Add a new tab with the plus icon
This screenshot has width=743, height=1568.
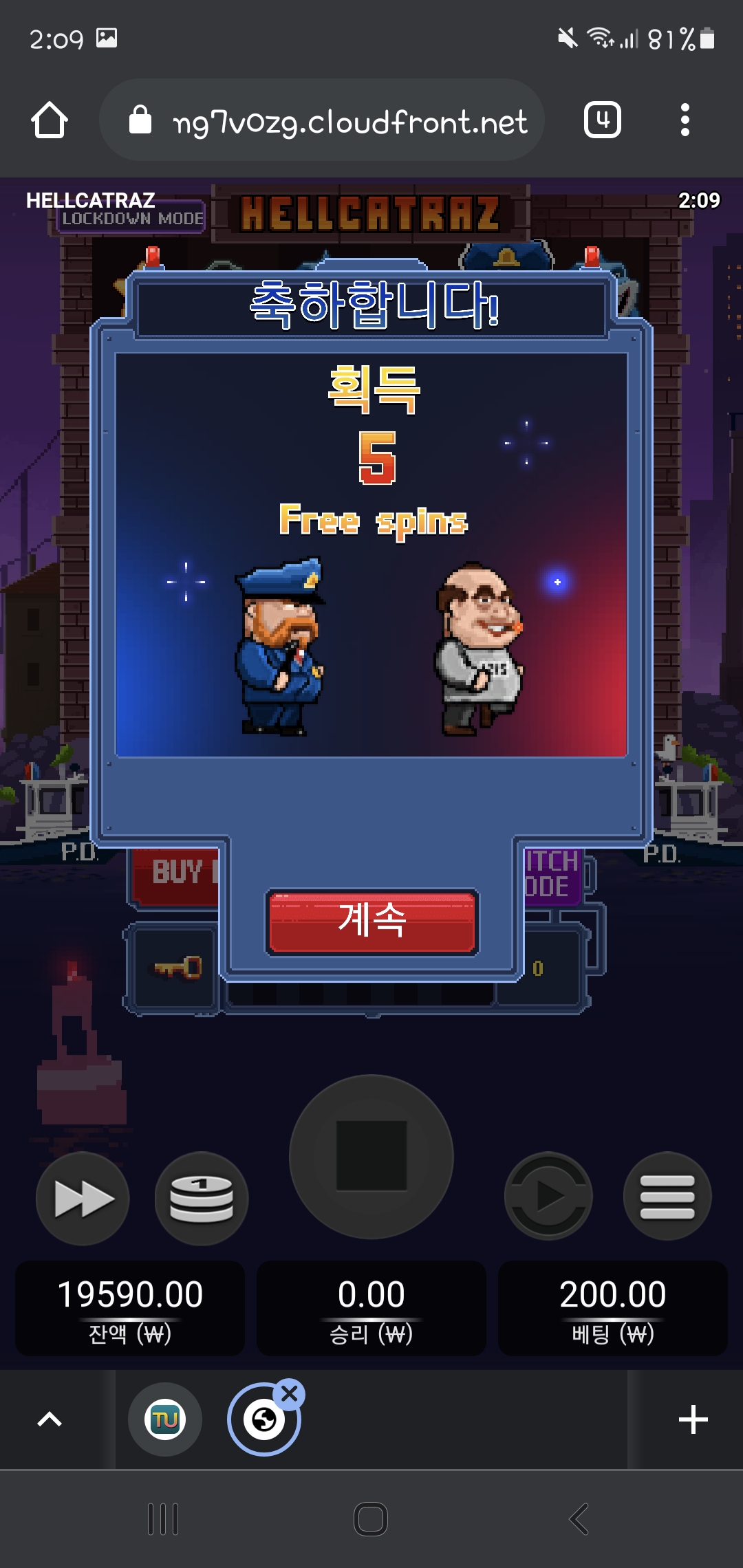[693, 1419]
